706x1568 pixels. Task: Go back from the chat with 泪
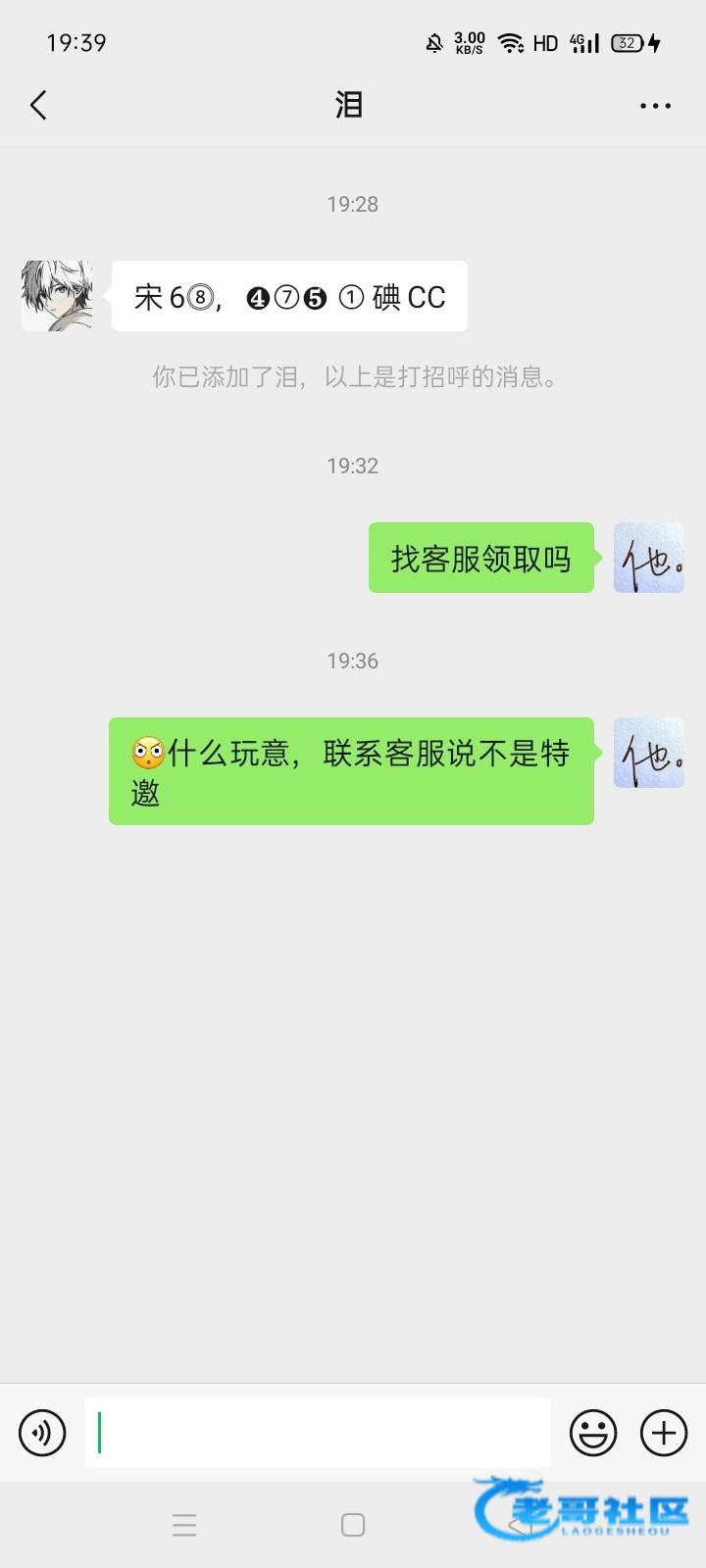(39, 105)
